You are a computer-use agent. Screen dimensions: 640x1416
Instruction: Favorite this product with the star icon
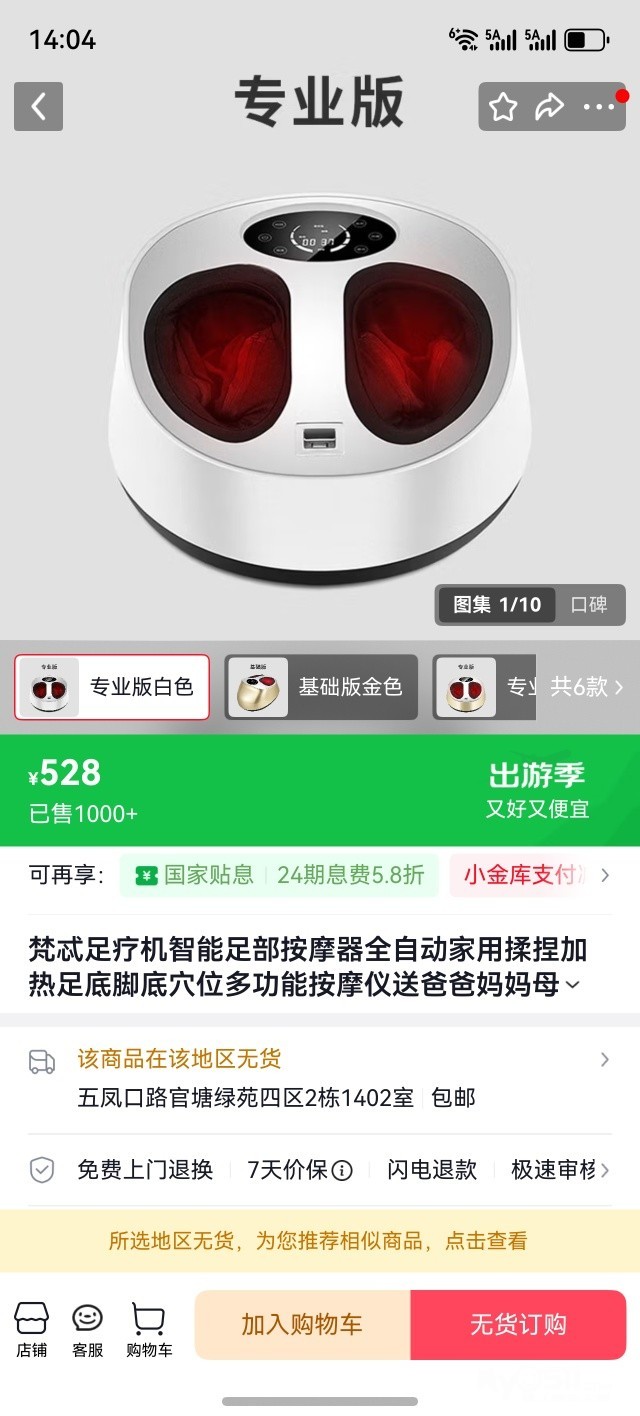point(503,107)
